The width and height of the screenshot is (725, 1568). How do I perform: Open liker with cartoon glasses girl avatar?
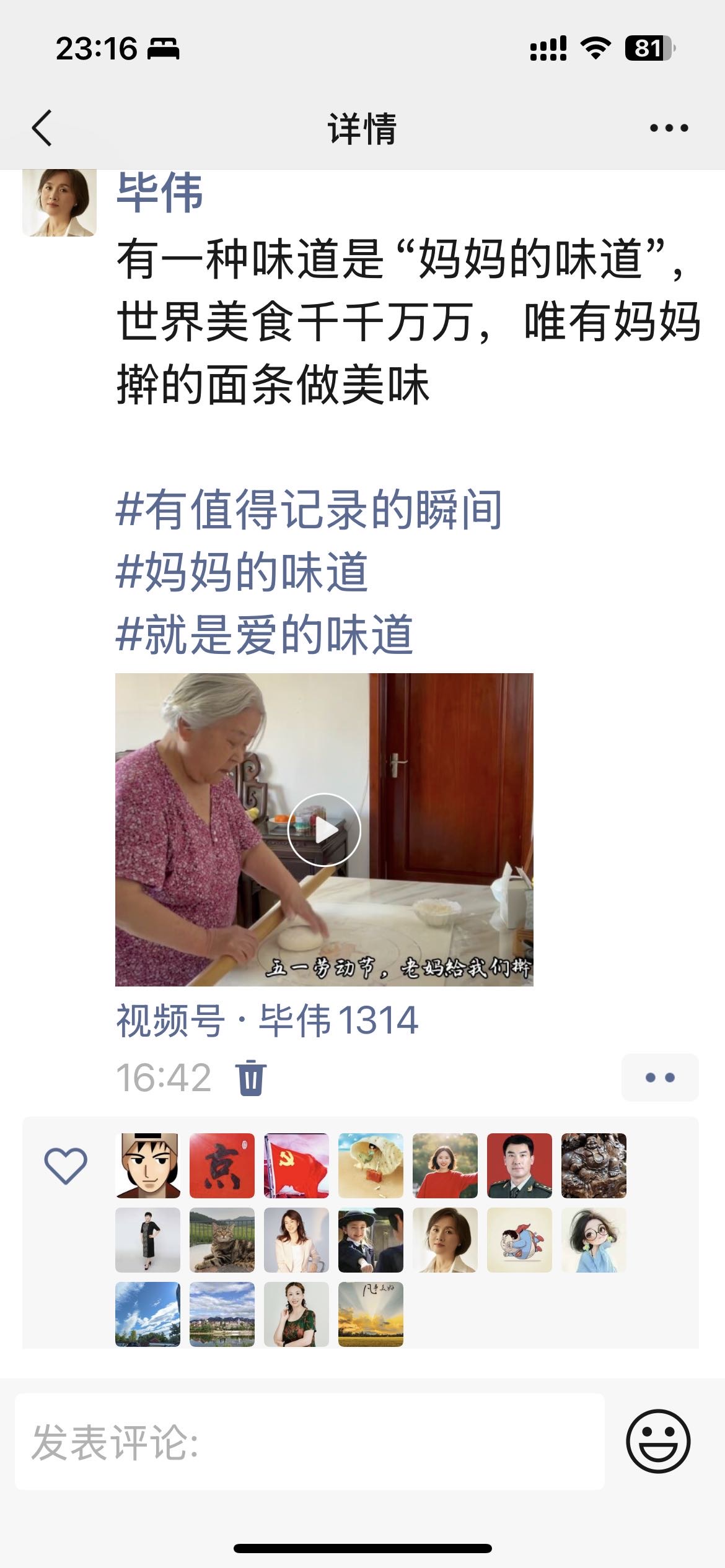tap(594, 1240)
